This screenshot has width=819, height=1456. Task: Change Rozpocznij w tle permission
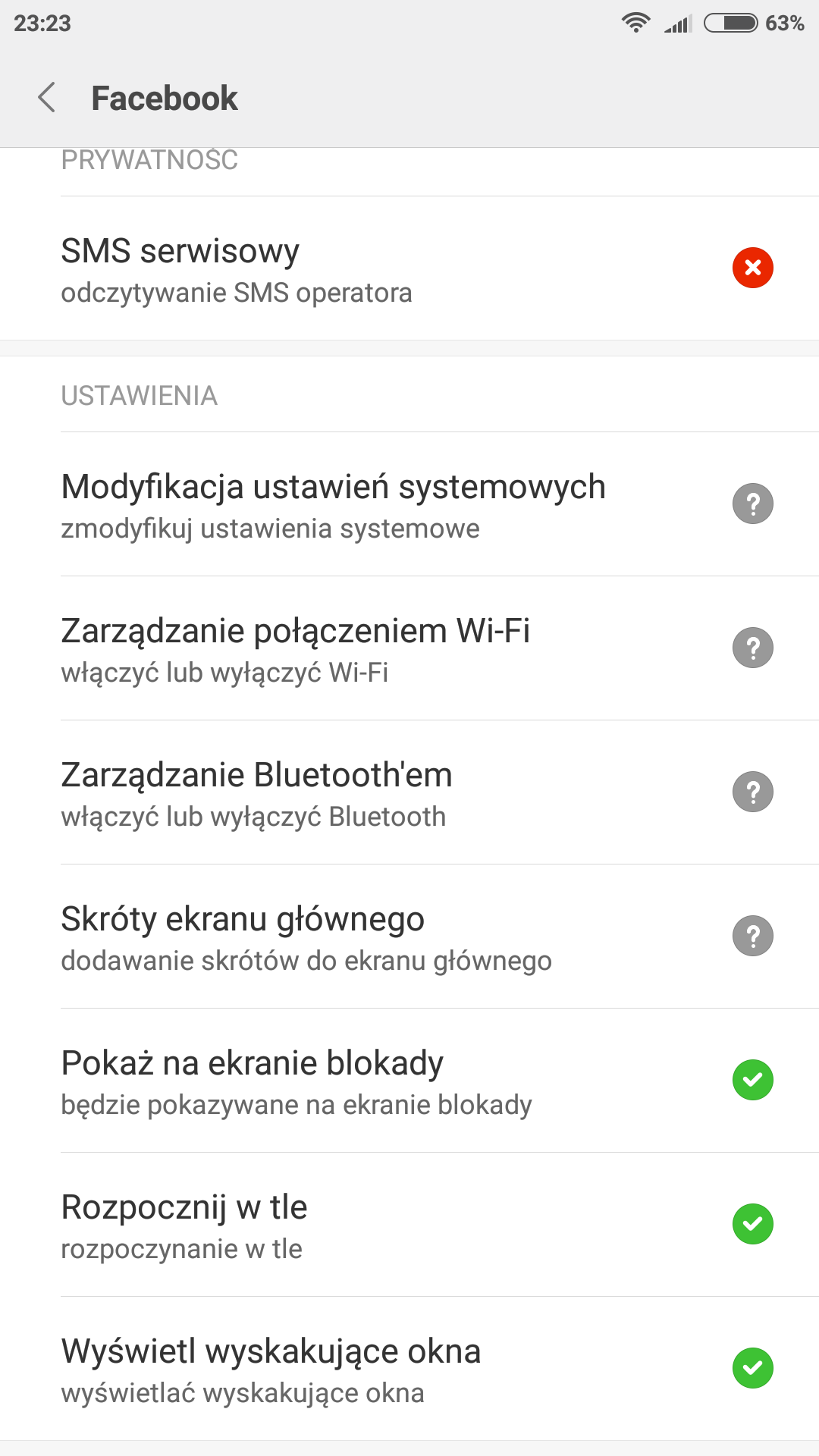[409, 1225]
